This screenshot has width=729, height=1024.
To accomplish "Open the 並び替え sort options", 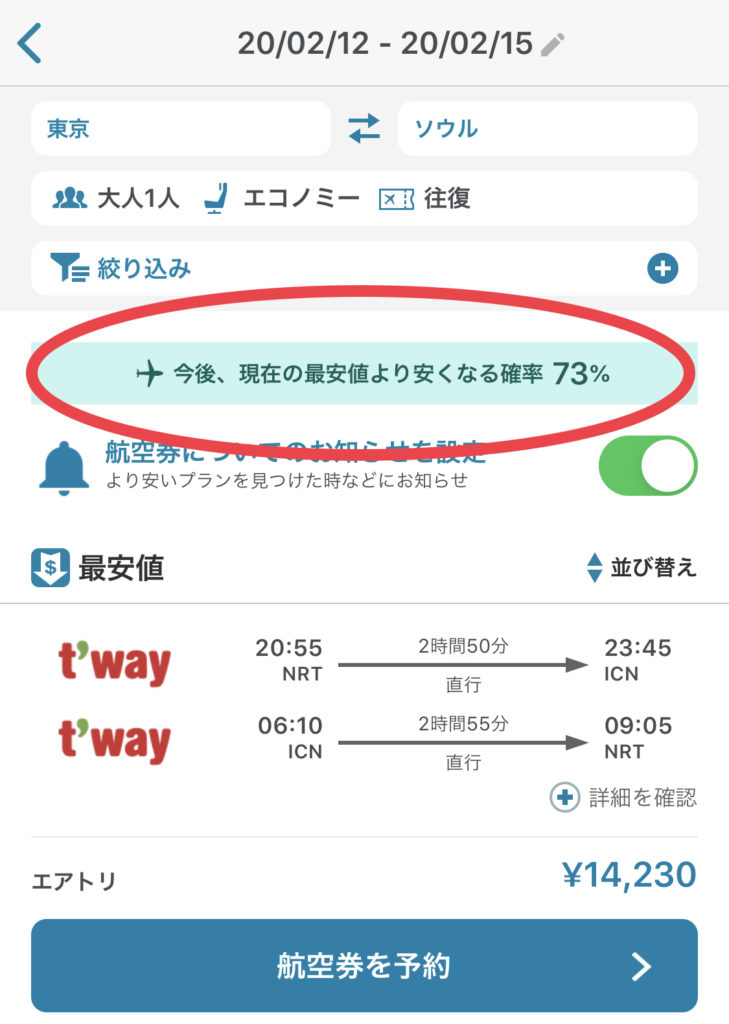I will tap(641, 568).
